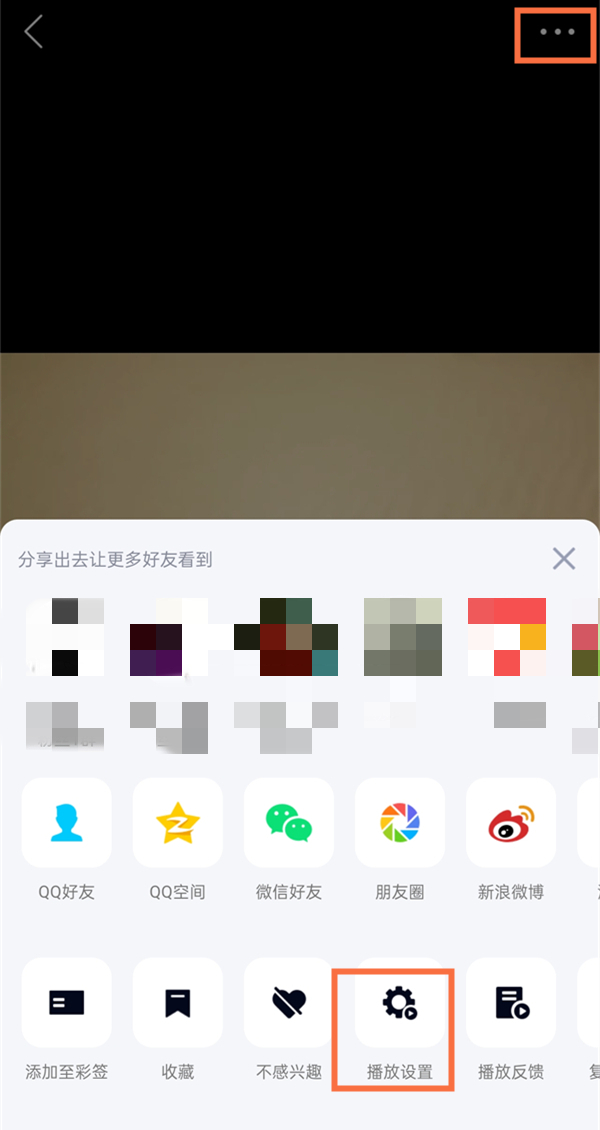This screenshot has width=600, height=1130.
Task: Select 添加至彩签 option
Action: tap(67, 1003)
